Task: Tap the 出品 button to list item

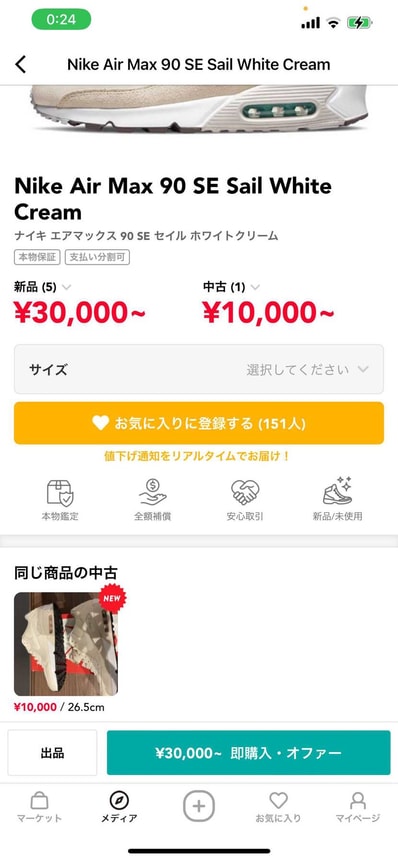Action: point(52,752)
